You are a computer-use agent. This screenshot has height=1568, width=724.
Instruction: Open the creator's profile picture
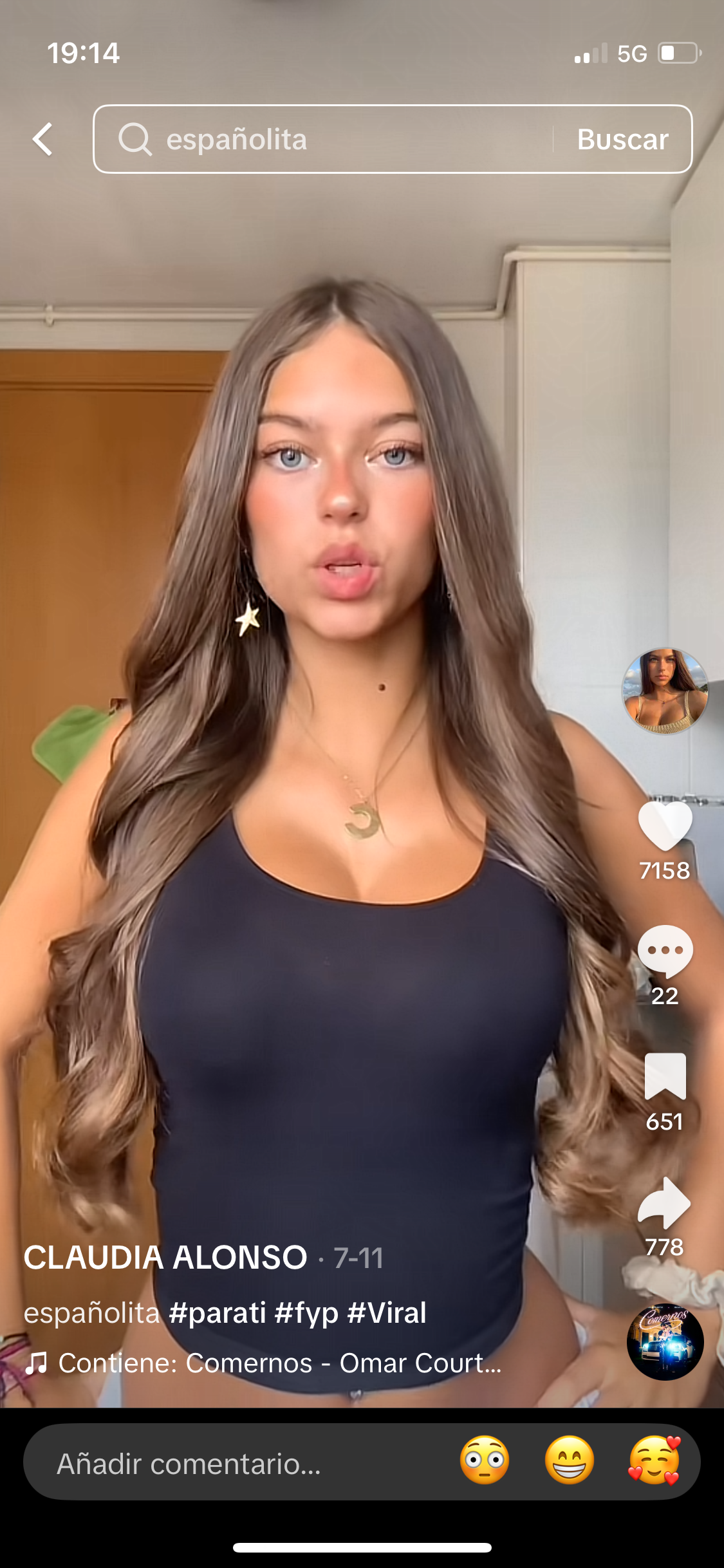click(x=664, y=691)
